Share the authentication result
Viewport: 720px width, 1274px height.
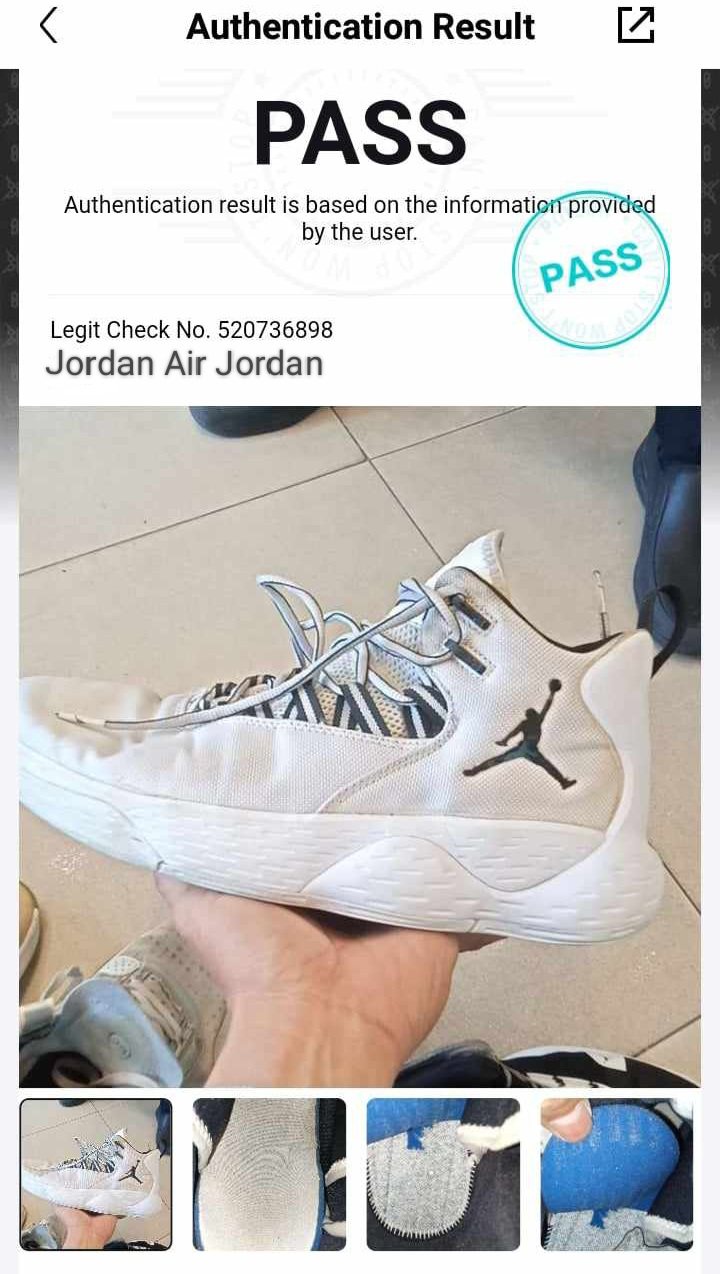[636, 26]
